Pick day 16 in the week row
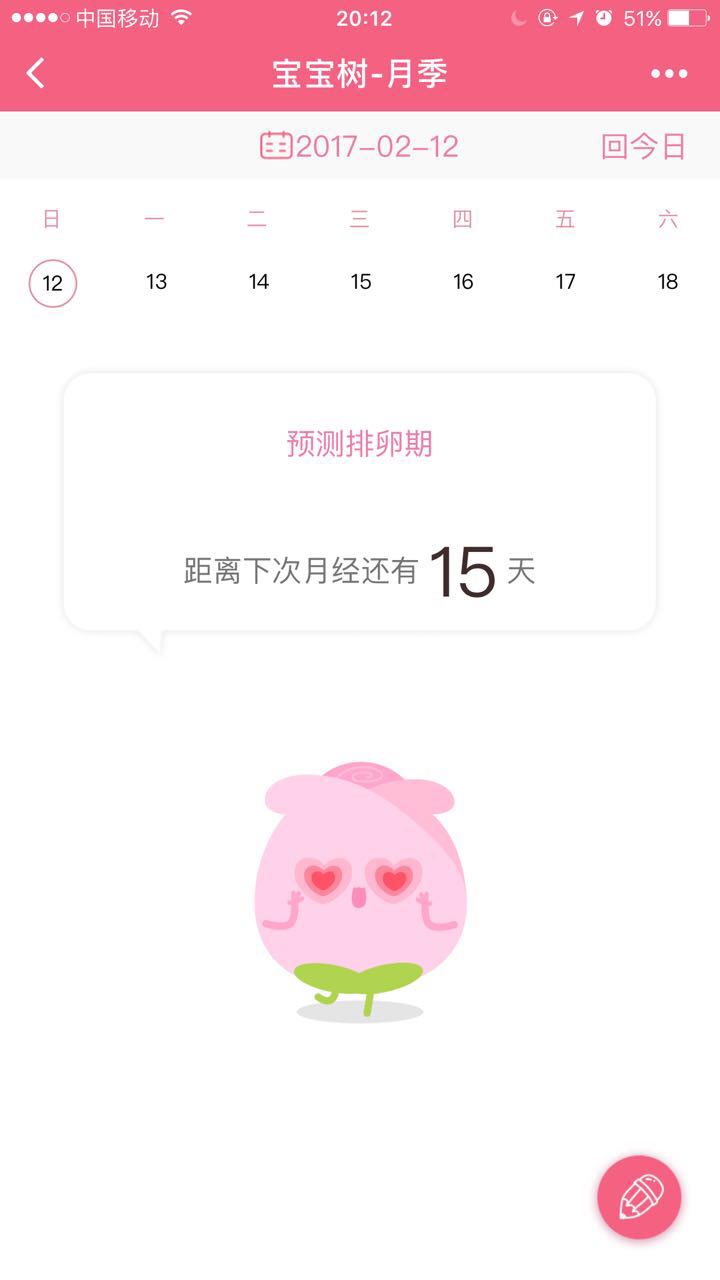 (x=463, y=282)
